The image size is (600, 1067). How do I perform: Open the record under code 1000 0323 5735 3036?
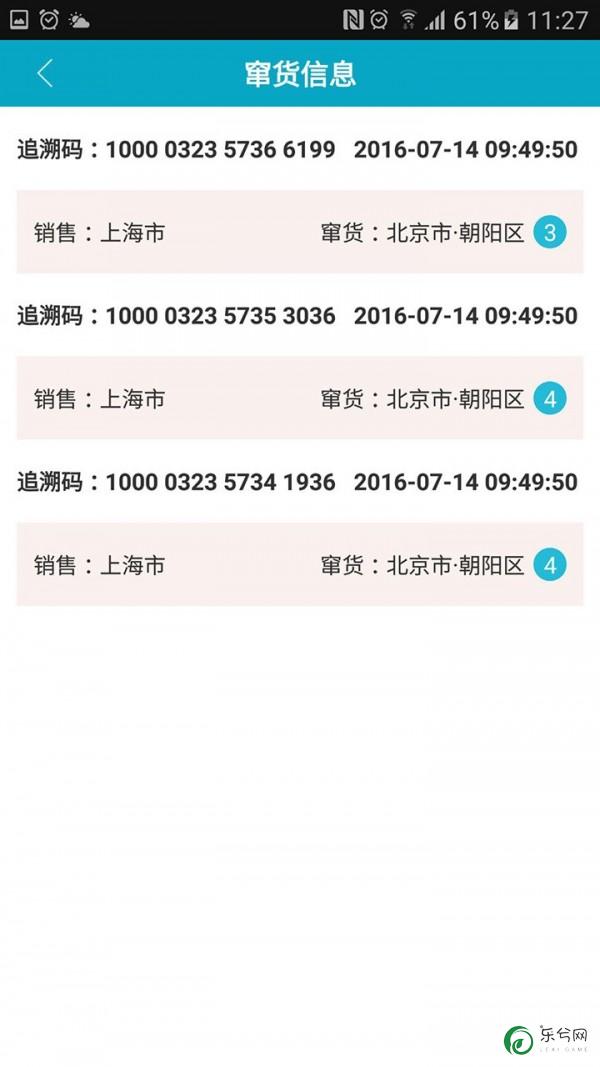point(300,398)
